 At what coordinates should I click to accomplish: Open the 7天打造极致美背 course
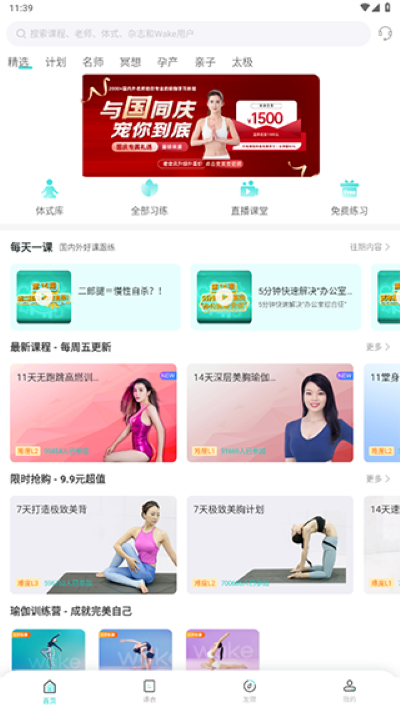coord(93,545)
